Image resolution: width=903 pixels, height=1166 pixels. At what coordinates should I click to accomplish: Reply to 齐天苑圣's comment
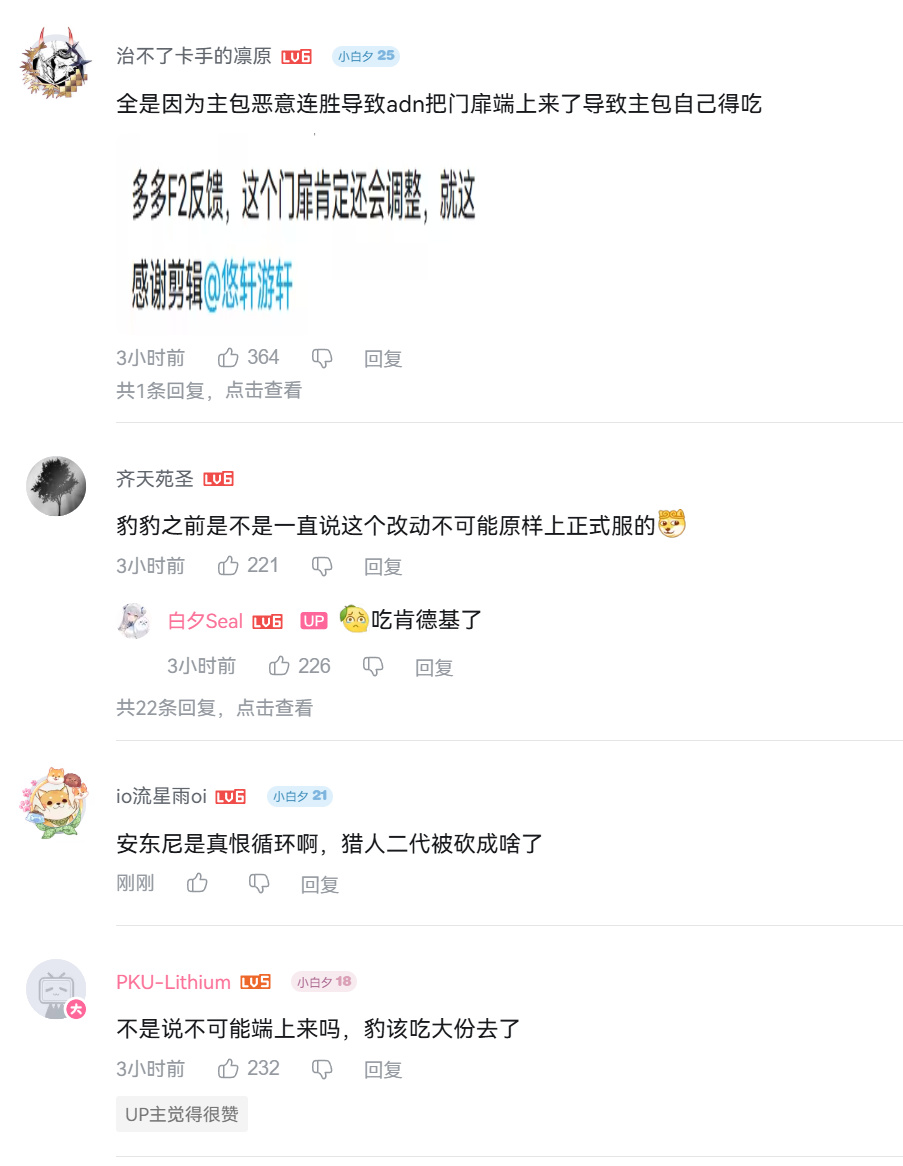coord(383,567)
